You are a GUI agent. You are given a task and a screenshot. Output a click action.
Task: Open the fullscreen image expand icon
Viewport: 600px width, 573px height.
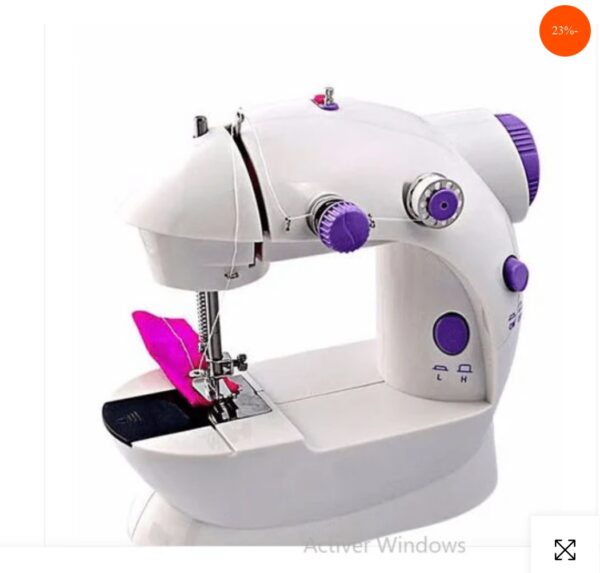(x=565, y=549)
